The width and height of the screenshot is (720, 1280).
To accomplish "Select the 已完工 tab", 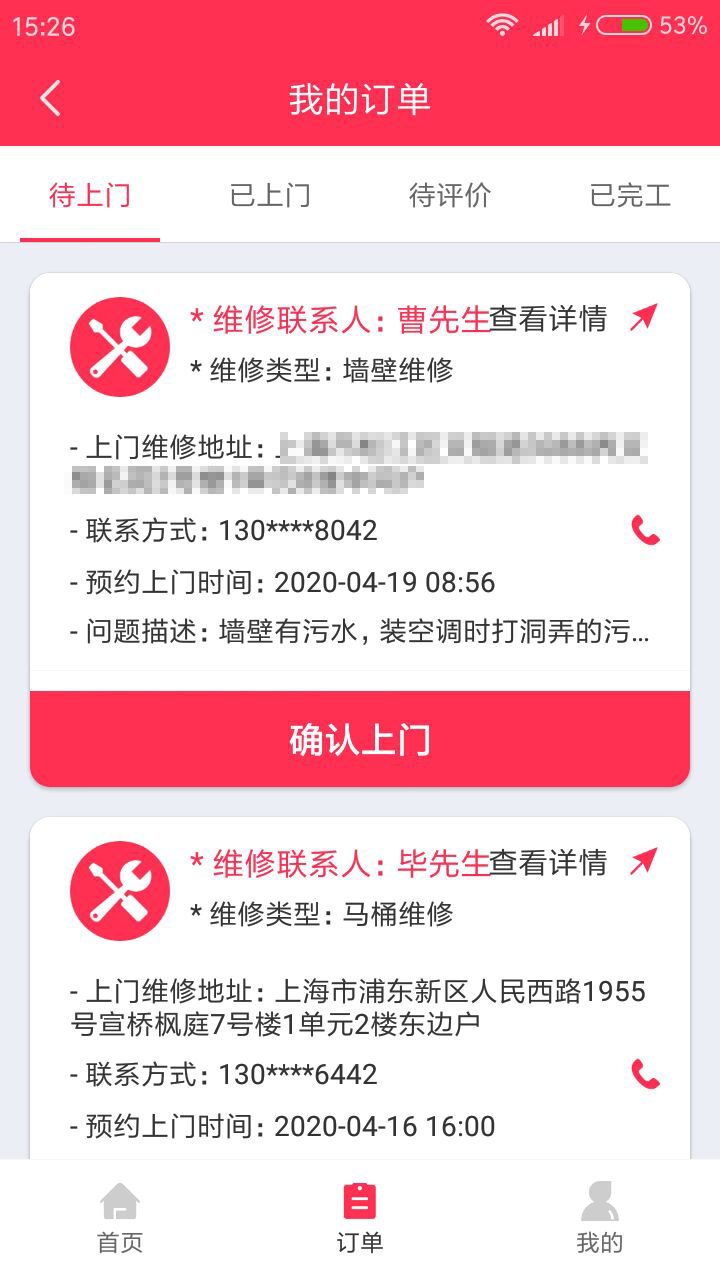I will pyautogui.click(x=630, y=195).
